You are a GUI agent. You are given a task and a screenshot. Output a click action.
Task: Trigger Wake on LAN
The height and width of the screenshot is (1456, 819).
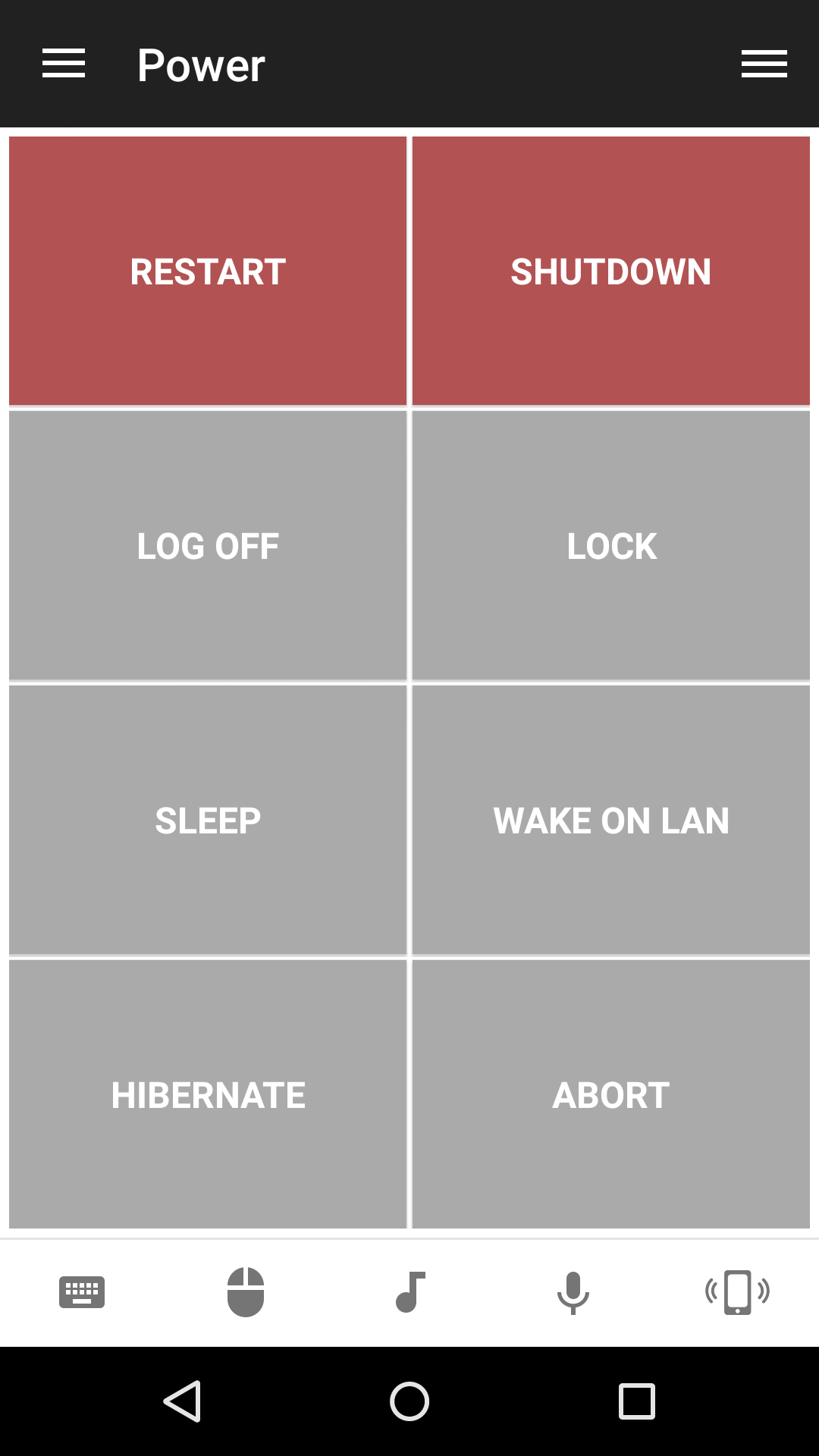[x=611, y=821]
